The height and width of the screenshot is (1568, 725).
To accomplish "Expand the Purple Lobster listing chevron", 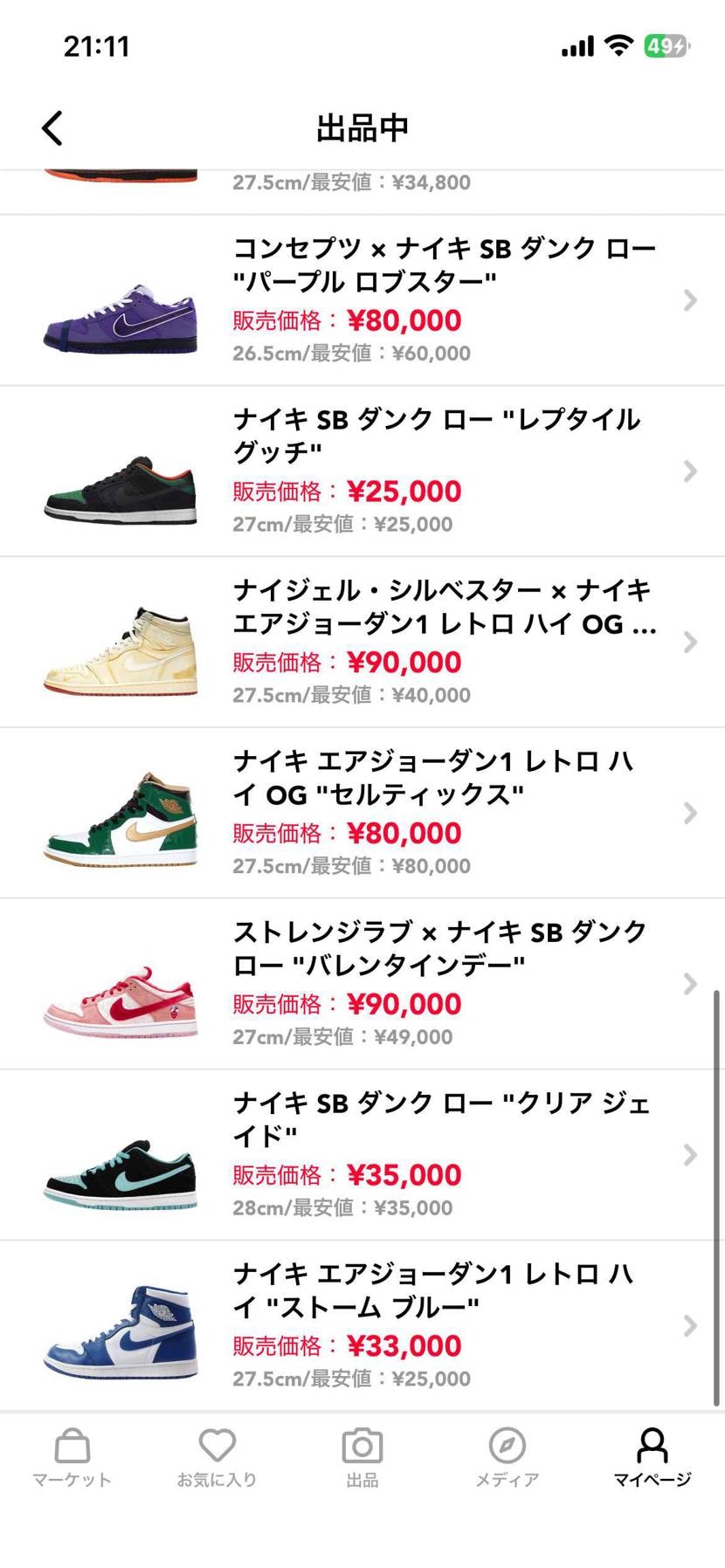I will (x=689, y=299).
